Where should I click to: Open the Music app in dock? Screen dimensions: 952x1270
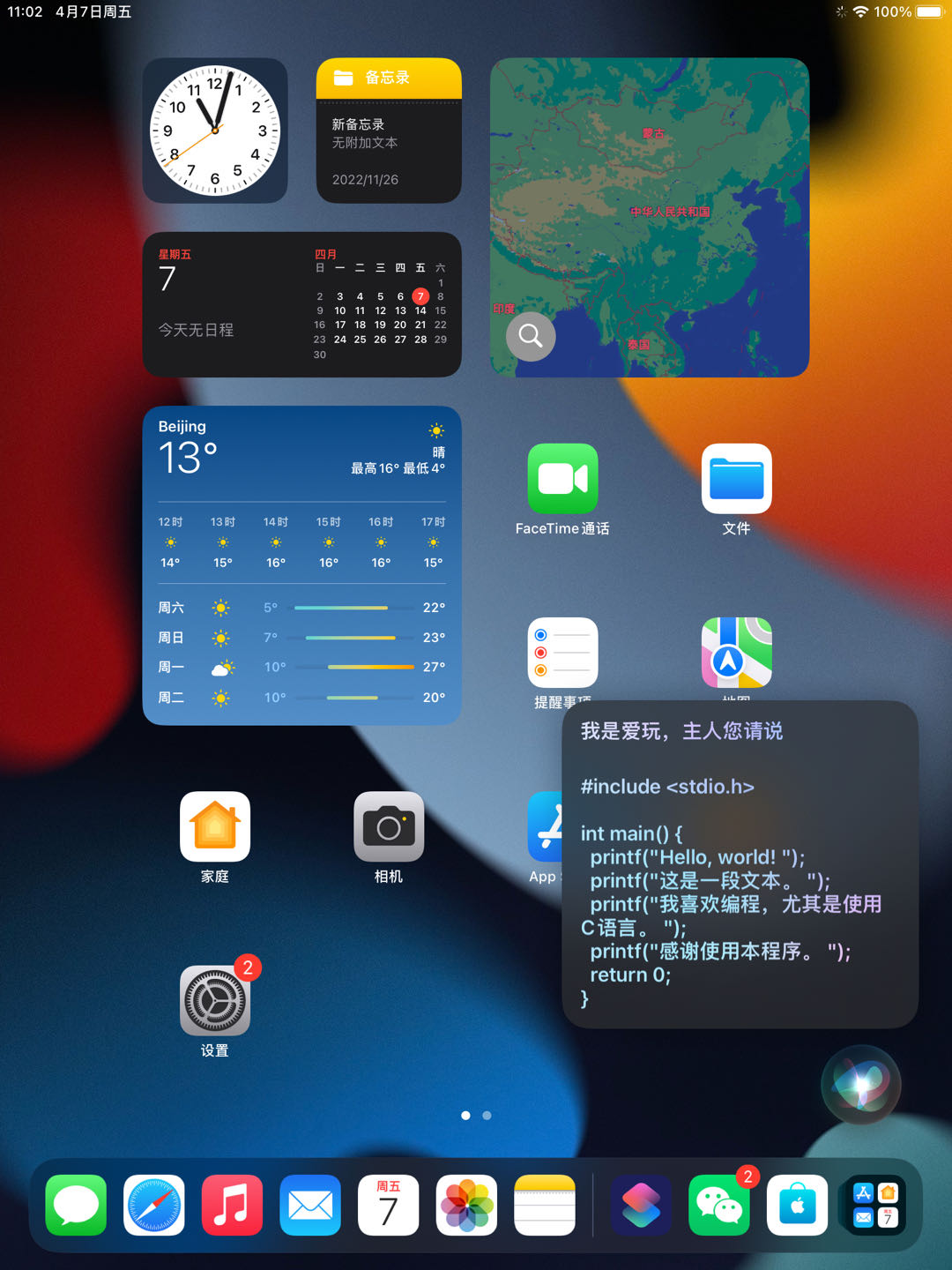point(232,1205)
